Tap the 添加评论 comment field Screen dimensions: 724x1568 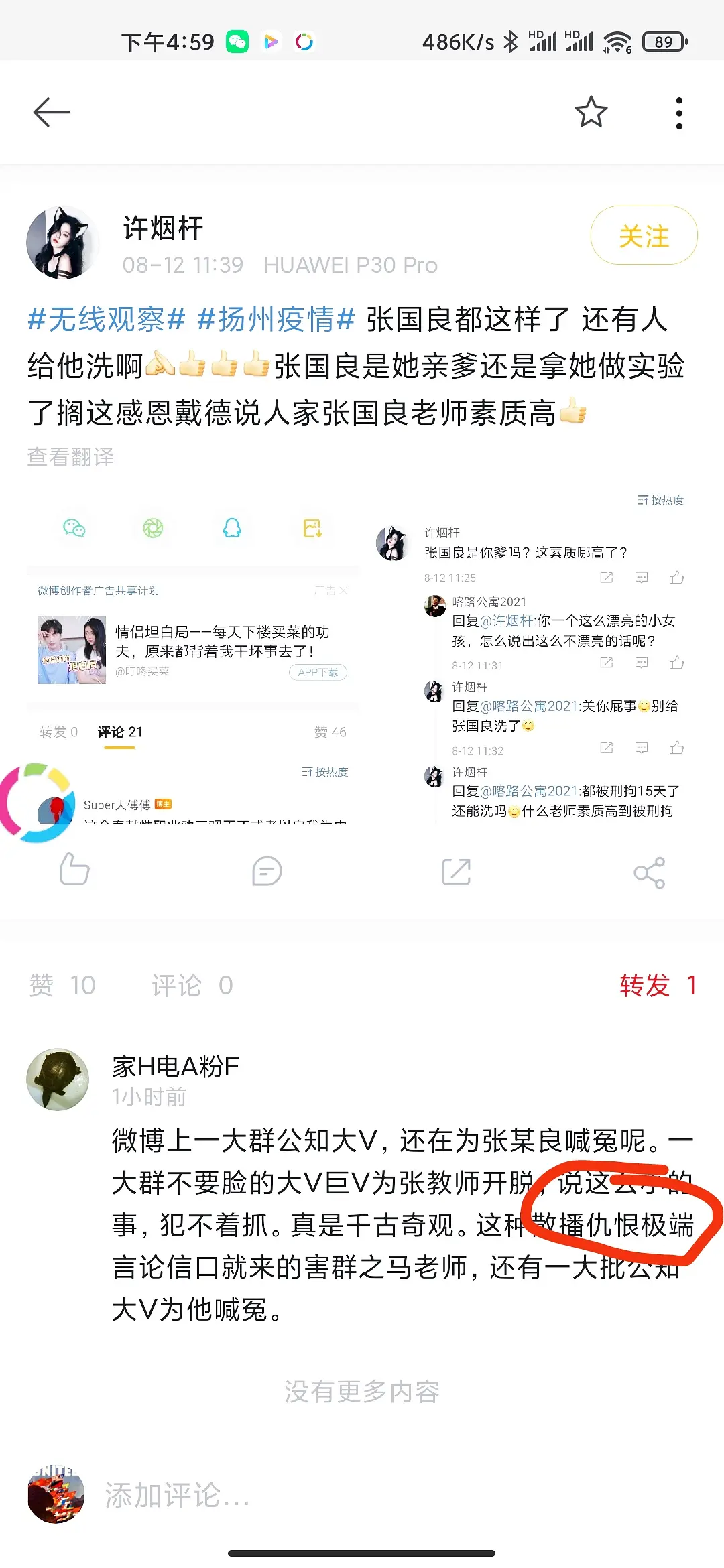coord(335,1495)
